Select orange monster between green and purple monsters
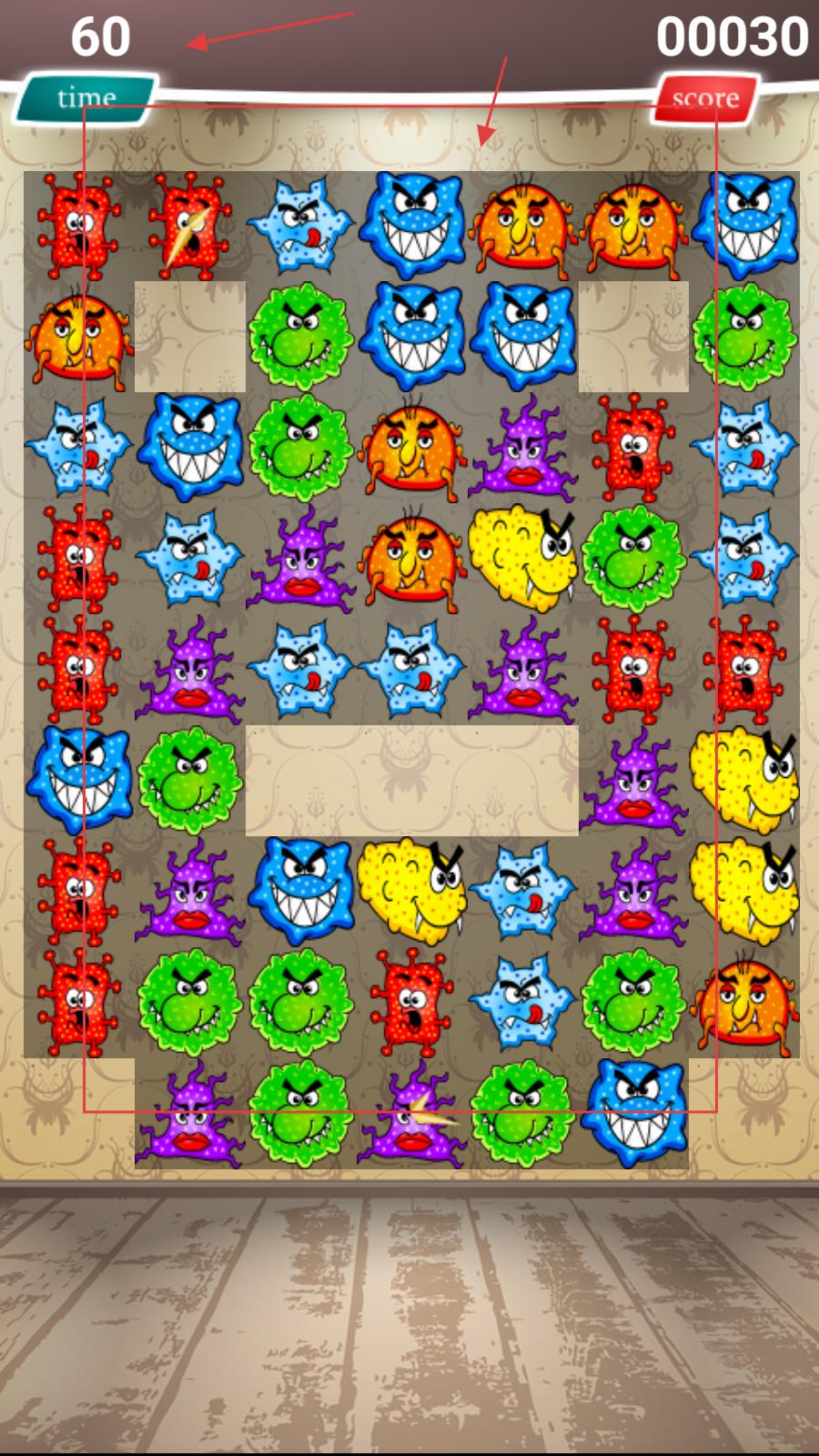The height and width of the screenshot is (1456, 819). click(x=411, y=448)
